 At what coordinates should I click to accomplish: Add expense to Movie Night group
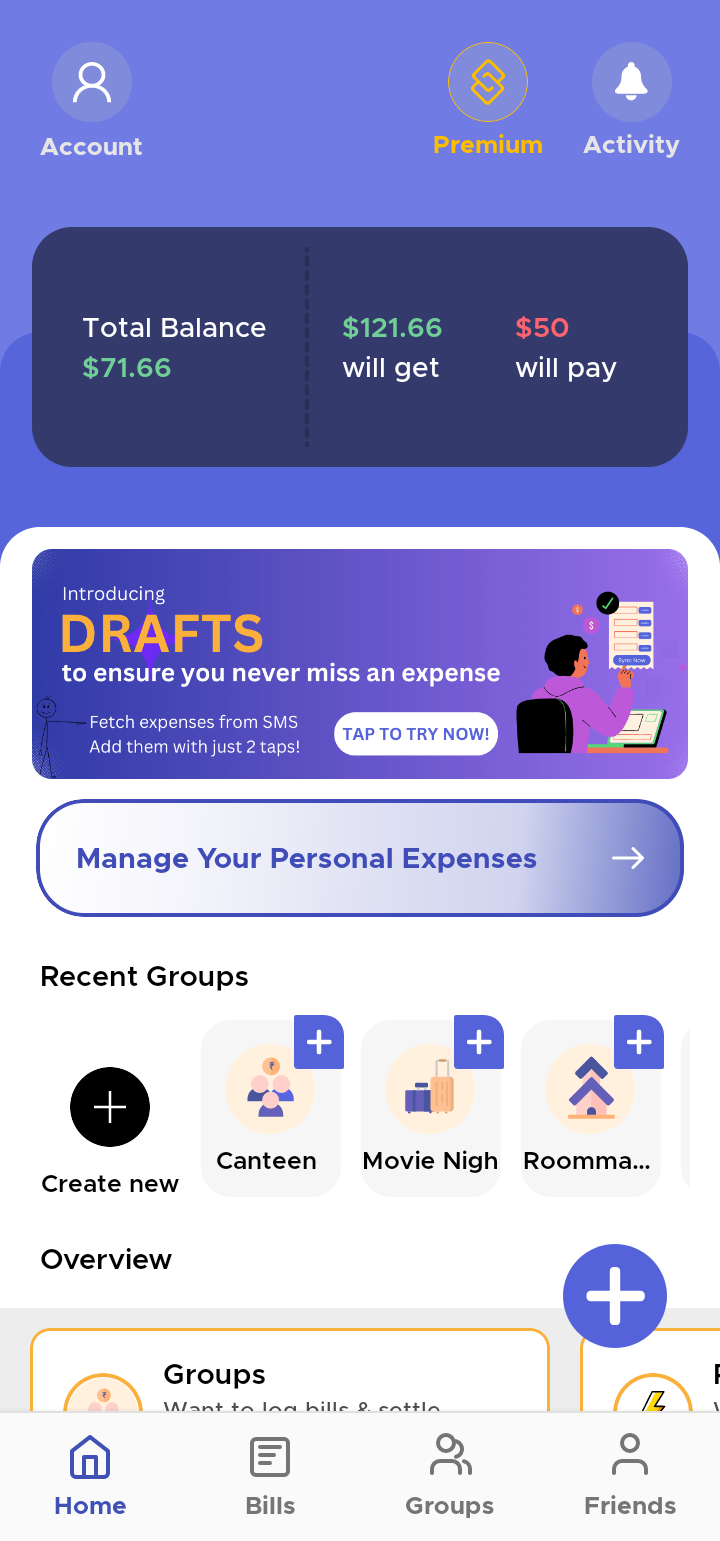pos(479,1042)
